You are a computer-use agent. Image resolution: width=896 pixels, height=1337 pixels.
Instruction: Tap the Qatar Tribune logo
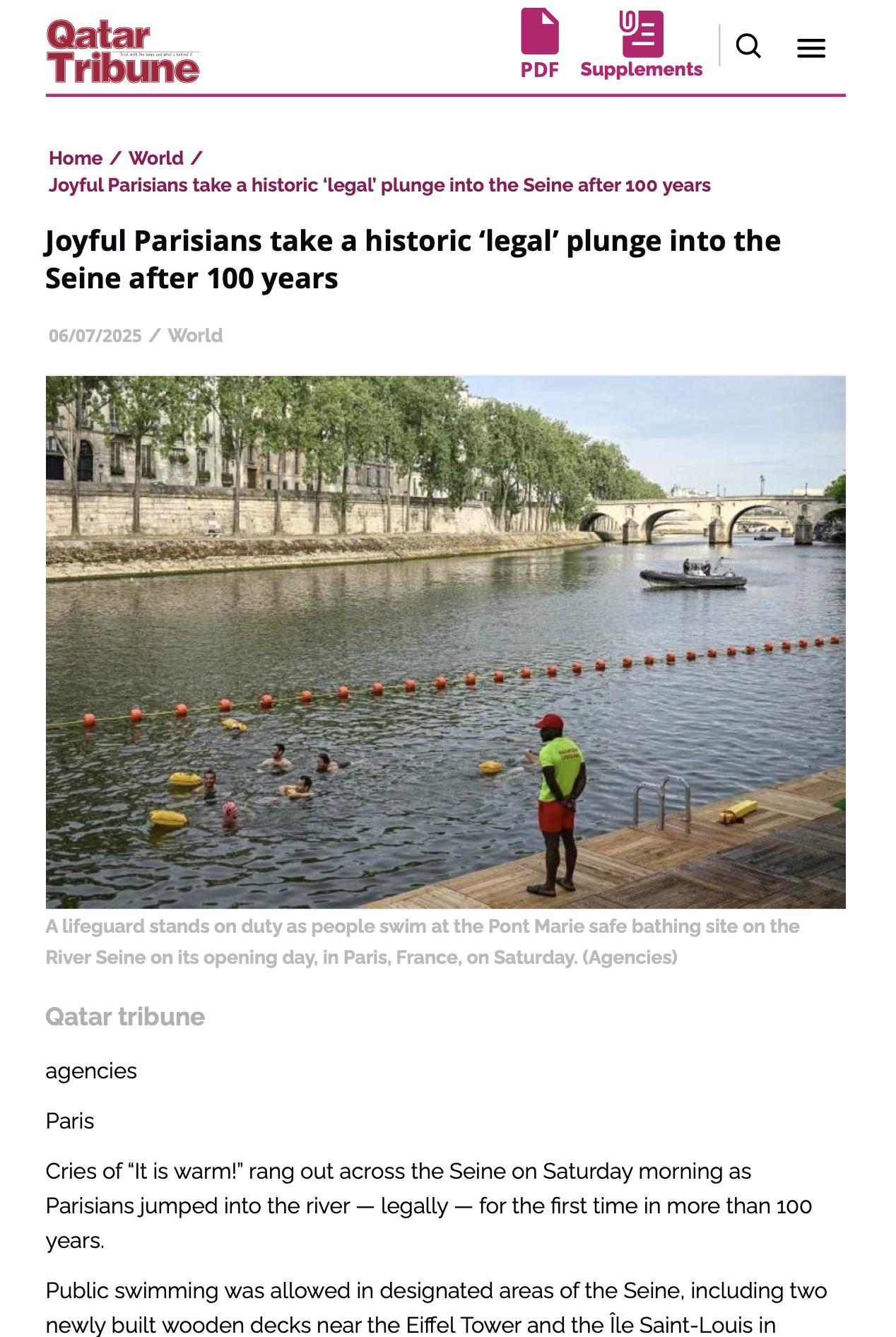123,51
